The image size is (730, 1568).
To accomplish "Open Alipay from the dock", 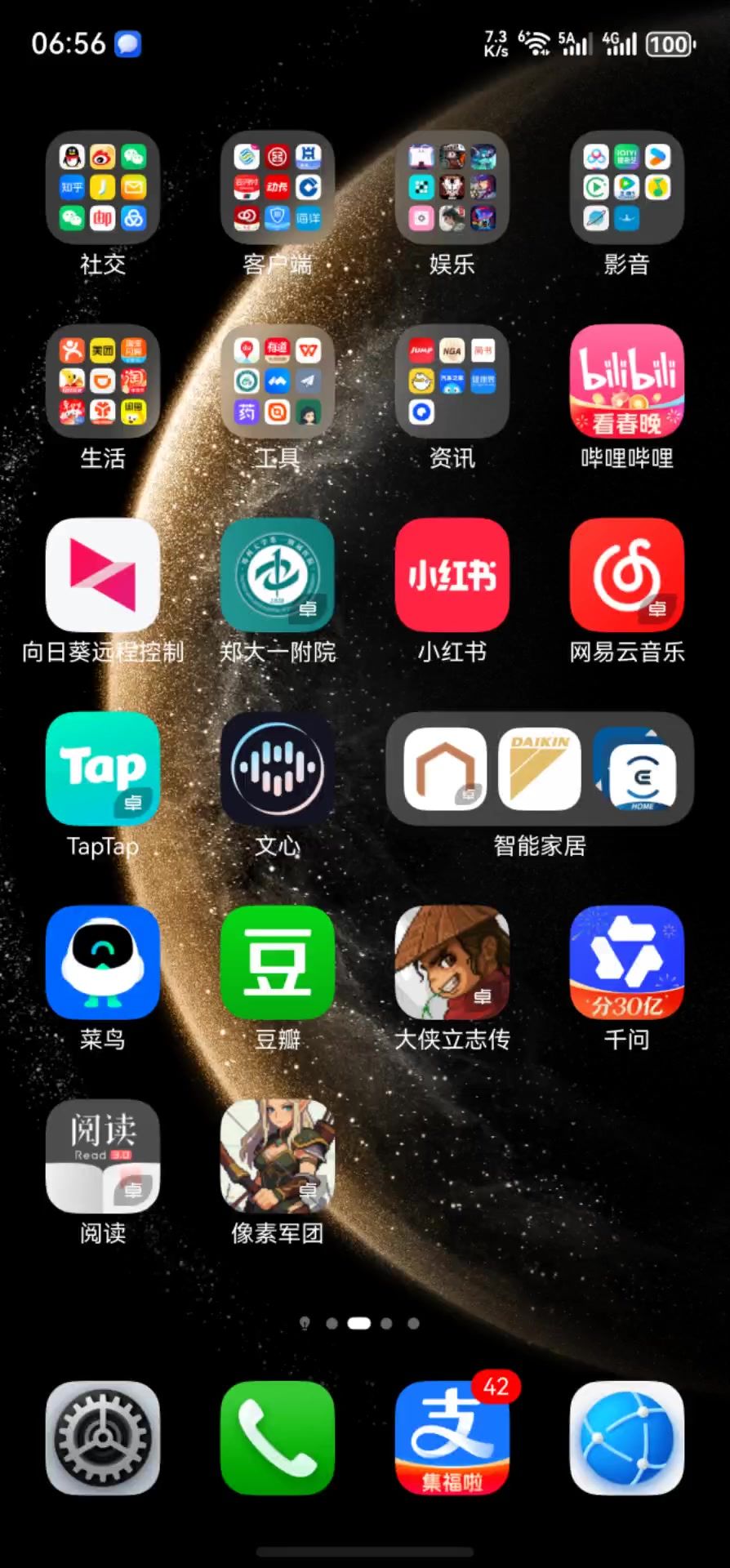I will (452, 1437).
